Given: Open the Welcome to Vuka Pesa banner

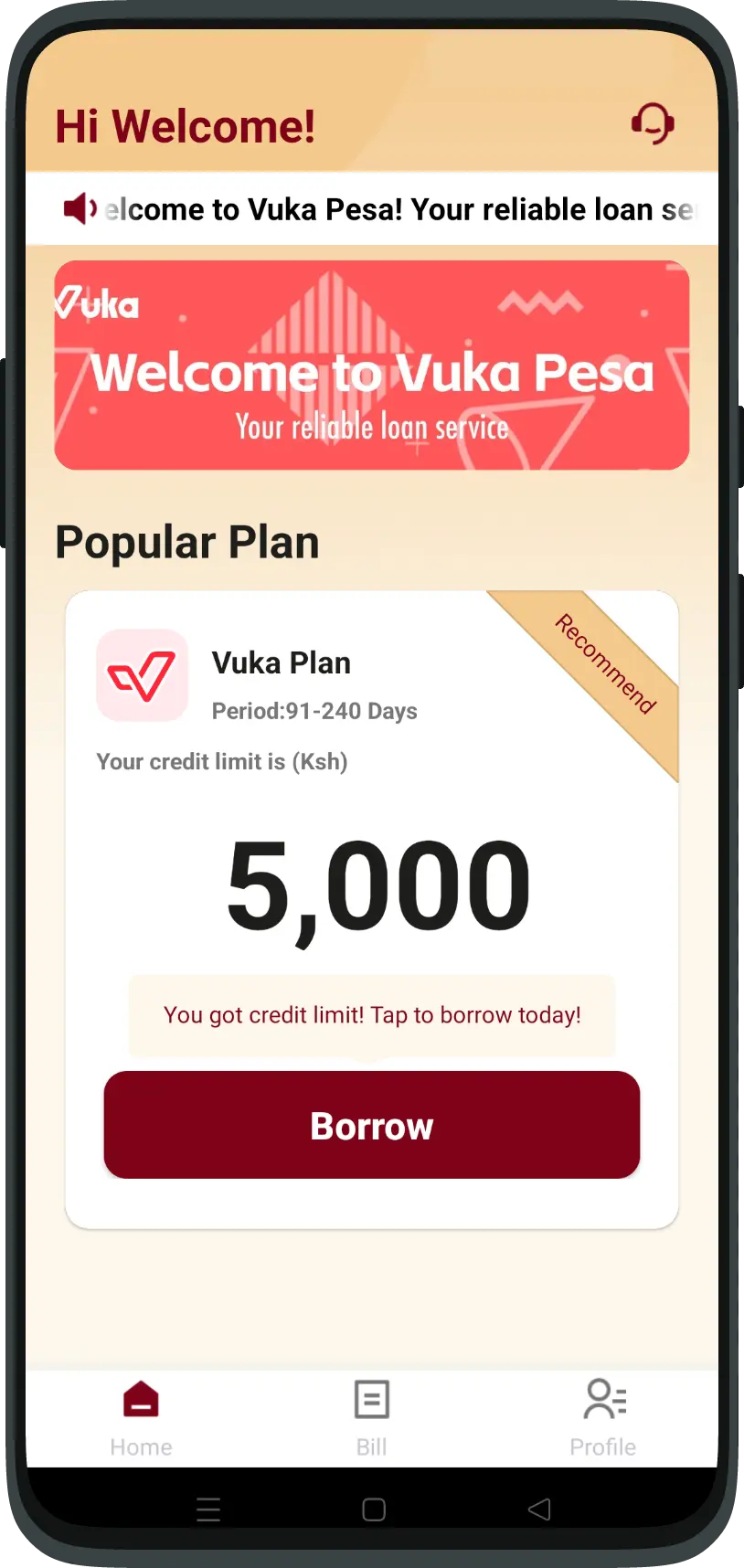Looking at the screenshot, I should (371, 366).
